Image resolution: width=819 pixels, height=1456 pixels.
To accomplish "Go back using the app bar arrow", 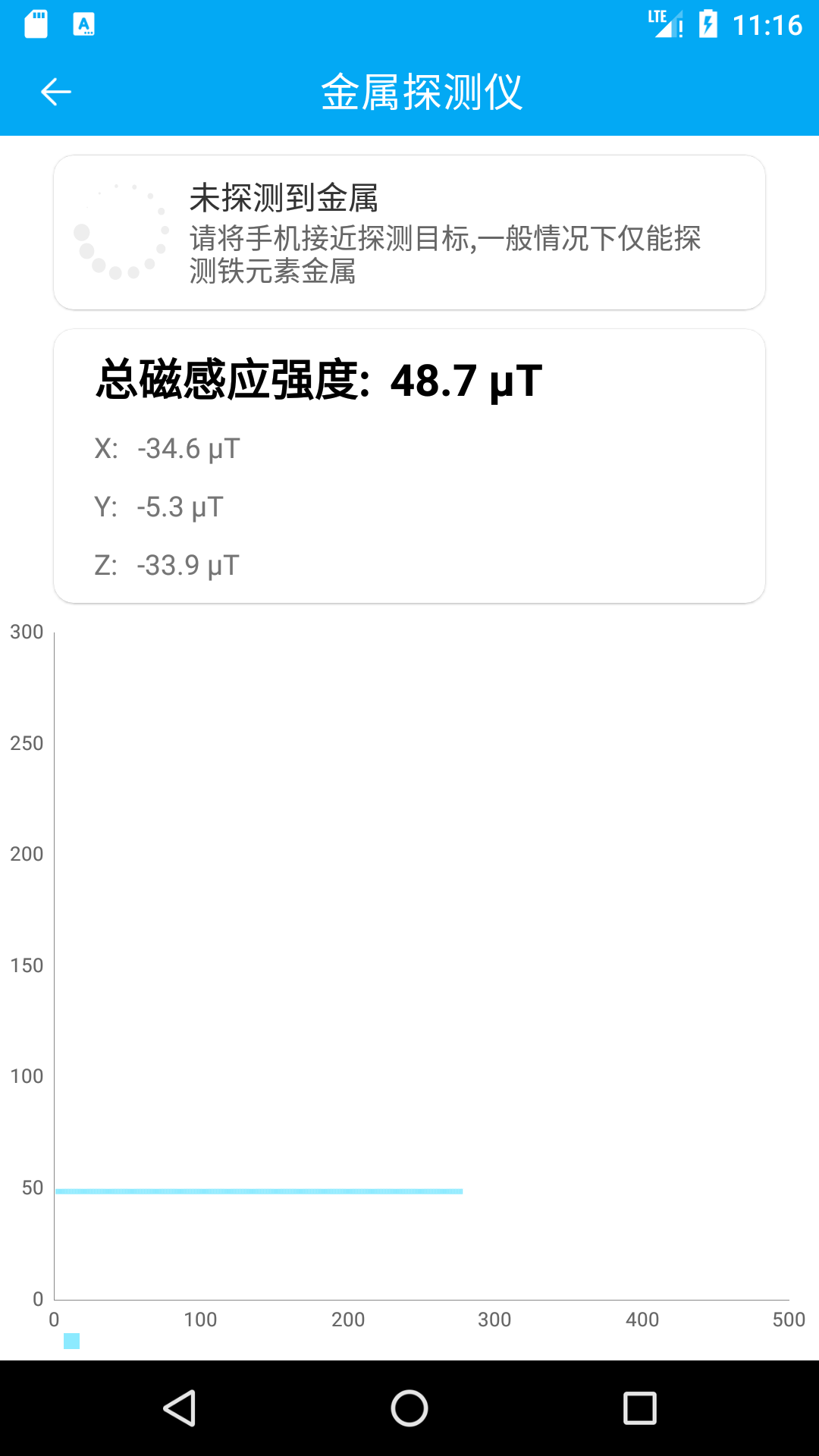I will pyautogui.click(x=55, y=92).
